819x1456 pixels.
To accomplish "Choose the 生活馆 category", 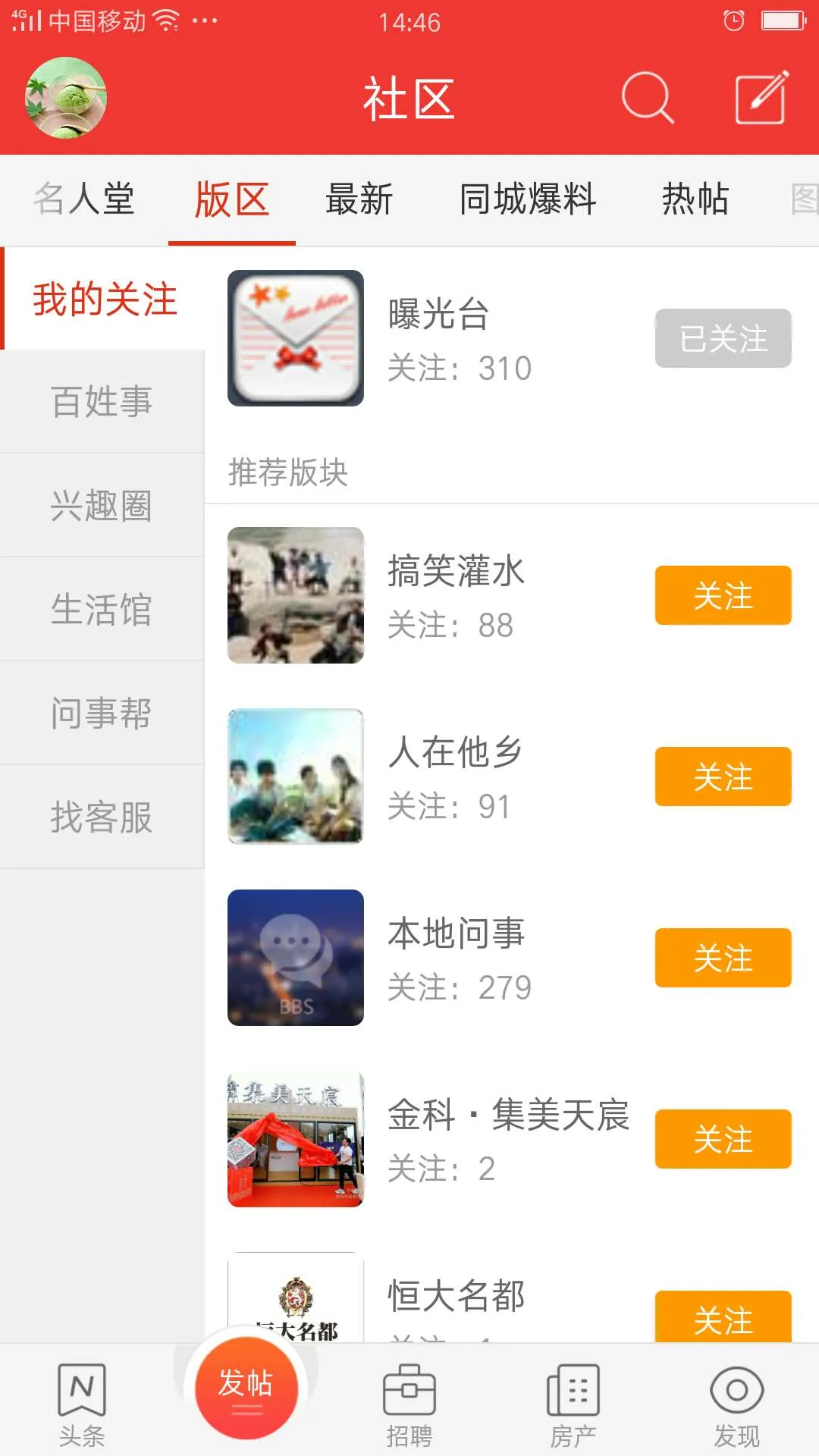I will [102, 609].
